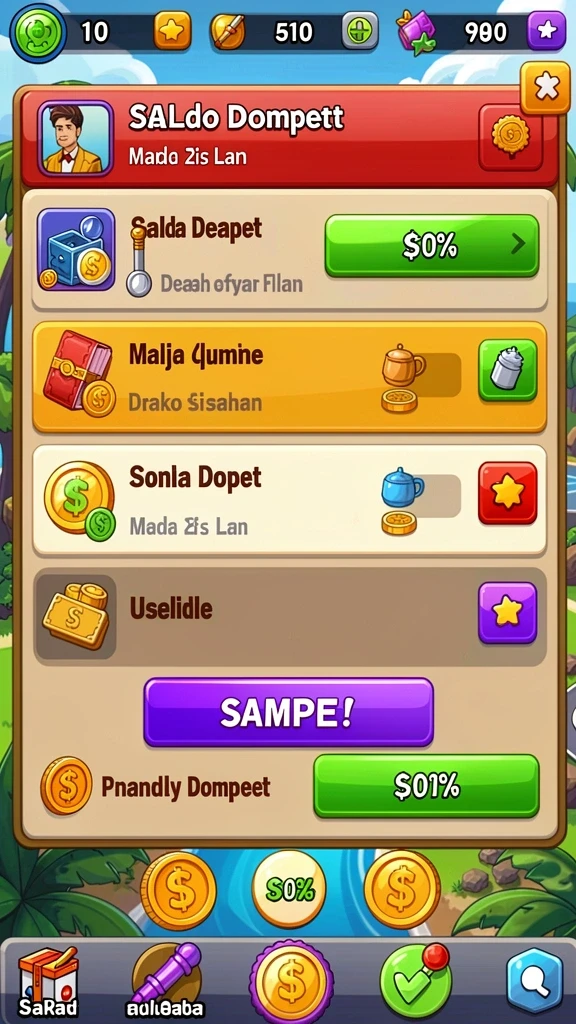Tap the orange star button beside 10
Image resolution: width=576 pixels, height=1024 pixels.
click(x=172, y=30)
